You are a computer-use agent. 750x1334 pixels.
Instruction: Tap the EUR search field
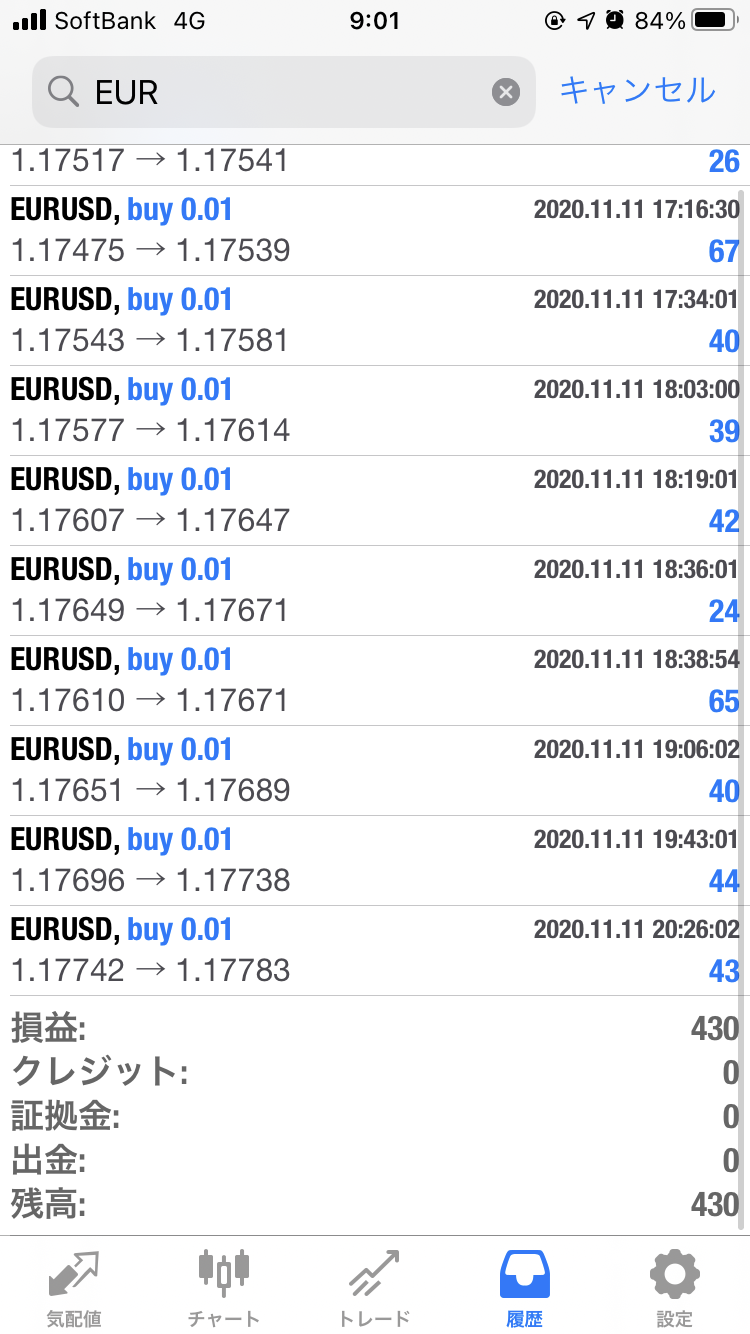[280, 93]
